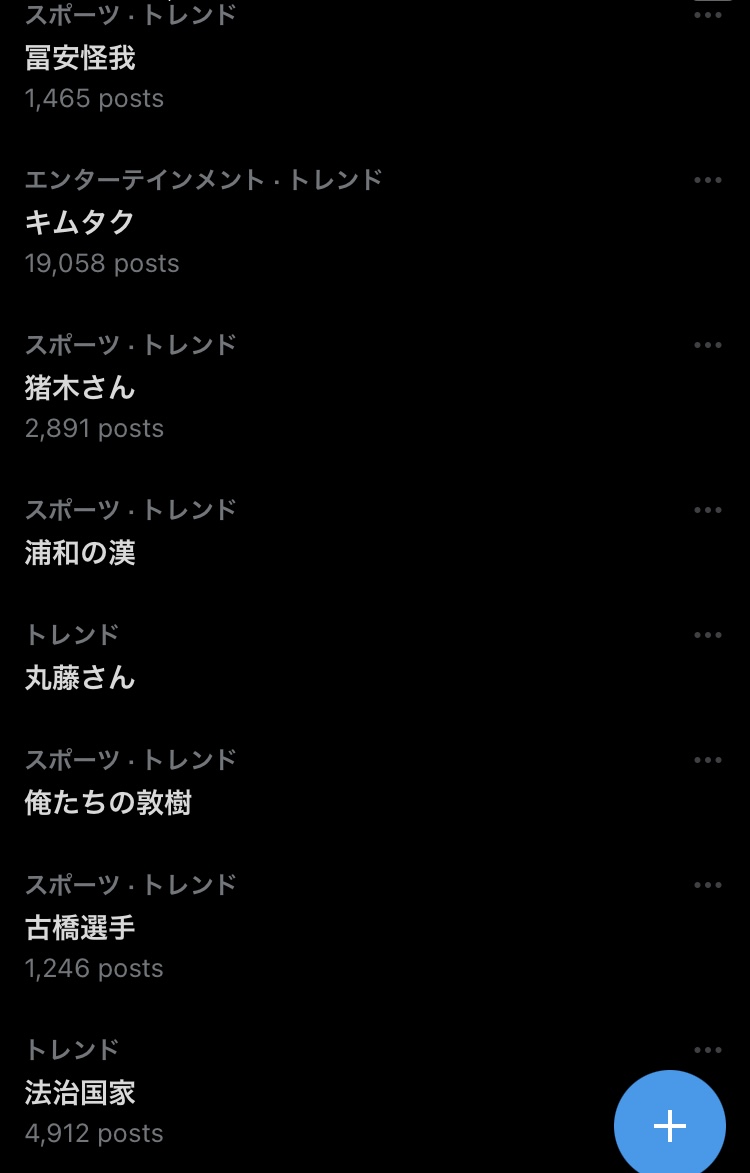Open the 法治国家 trend

(80, 1093)
